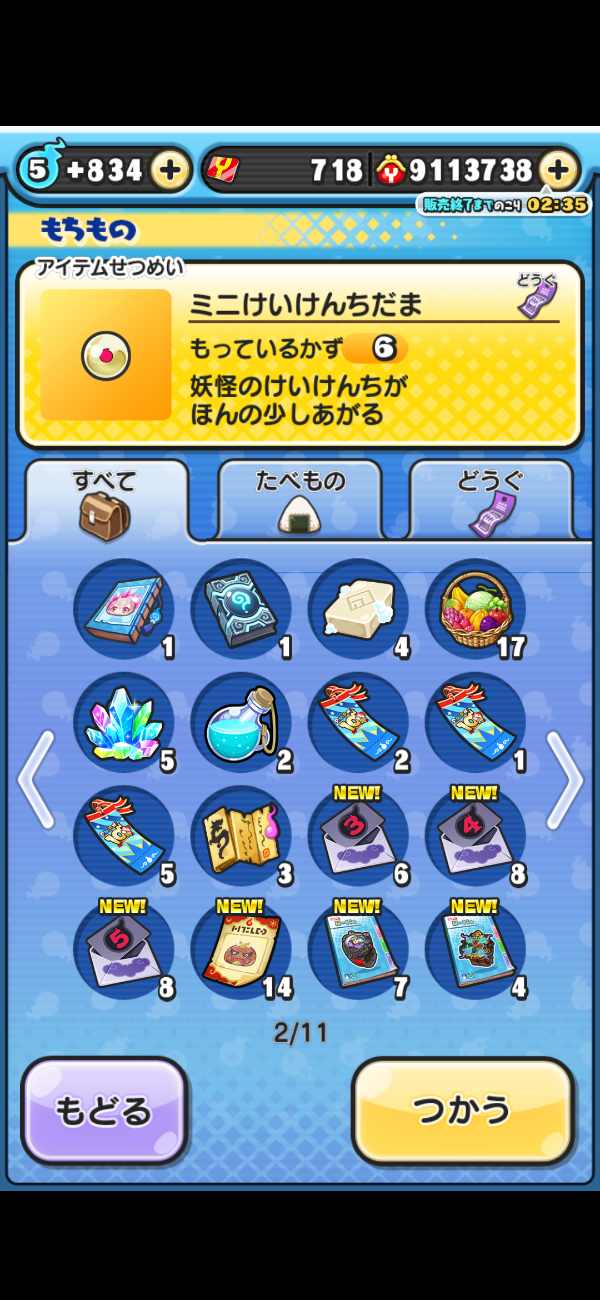The height and width of the screenshot is (1300, 600).
Task: Select the fruit basket item with 17
Action: tap(475, 609)
